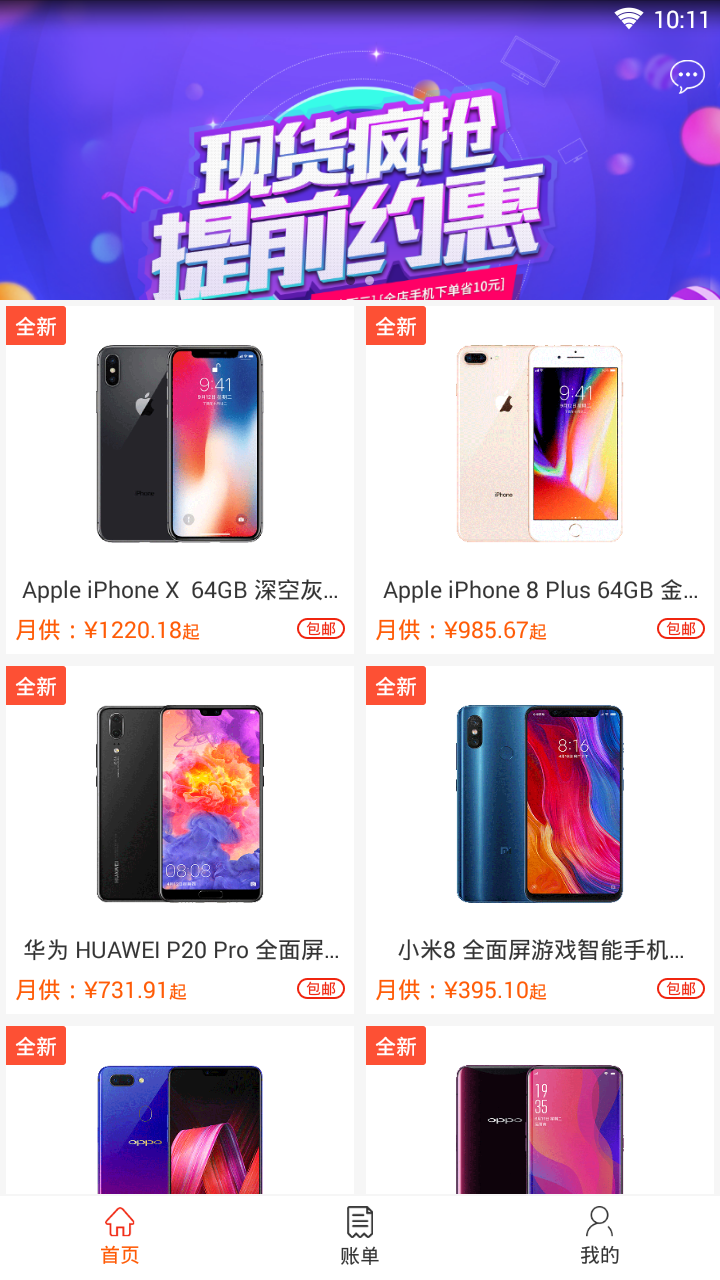Image resolution: width=720 pixels, height=1280 pixels.
Task: Open the 我的 profile tab
Action: [x=600, y=1236]
